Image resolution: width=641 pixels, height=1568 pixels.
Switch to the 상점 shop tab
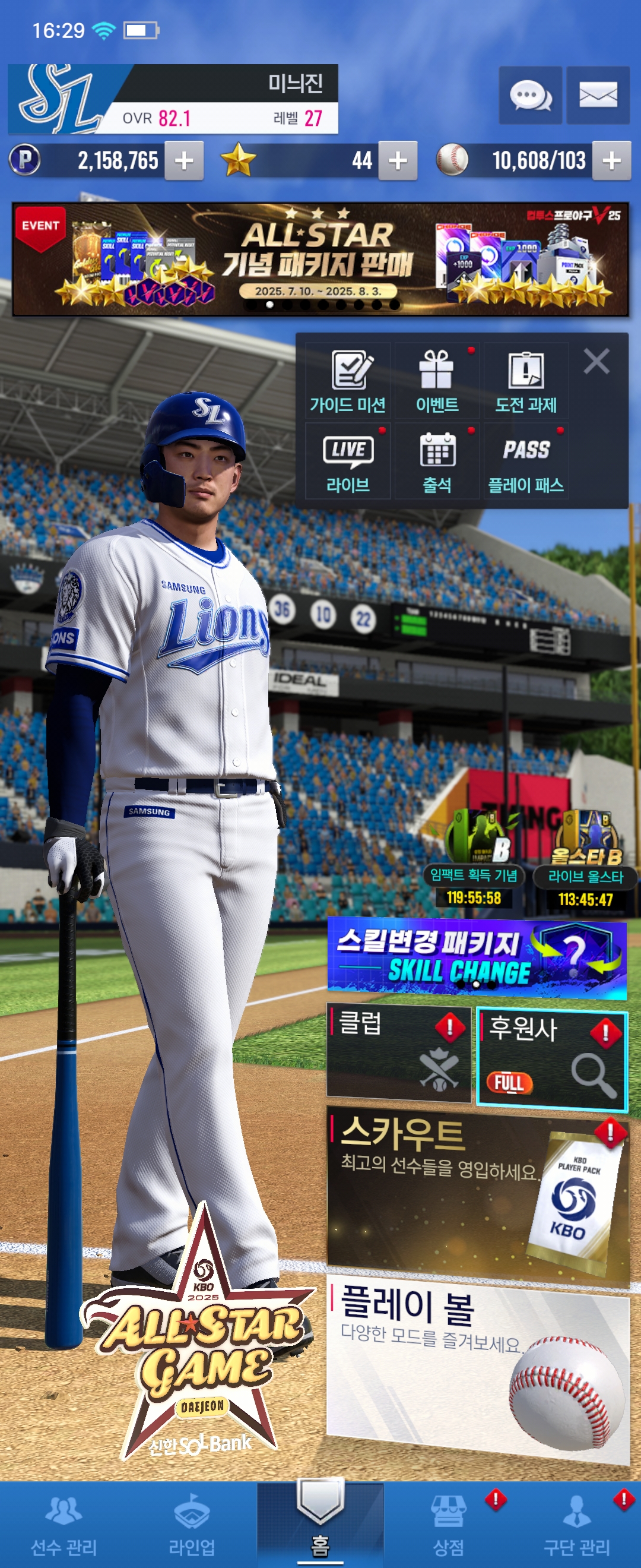tap(448, 1525)
